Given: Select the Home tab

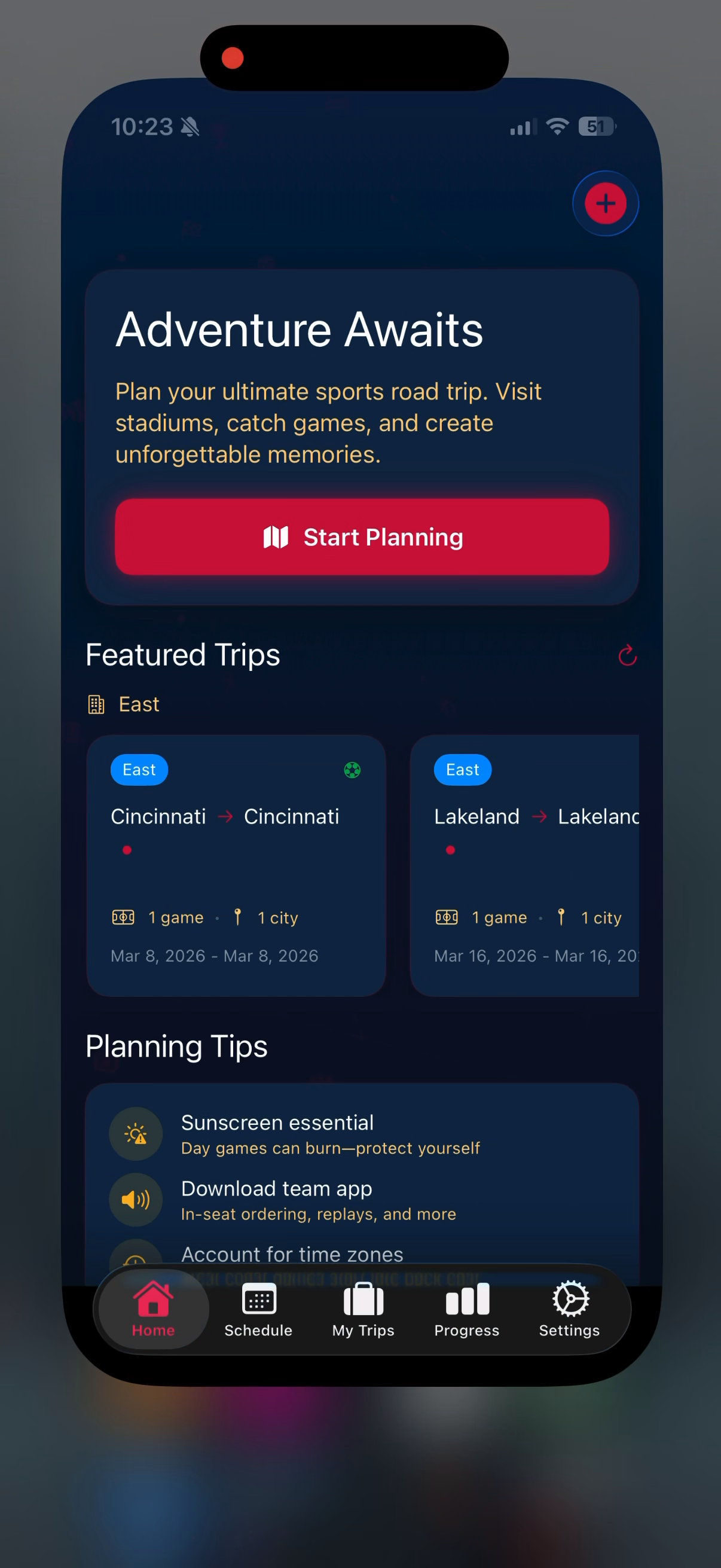Looking at the screenshot, I should point(153,1308).
